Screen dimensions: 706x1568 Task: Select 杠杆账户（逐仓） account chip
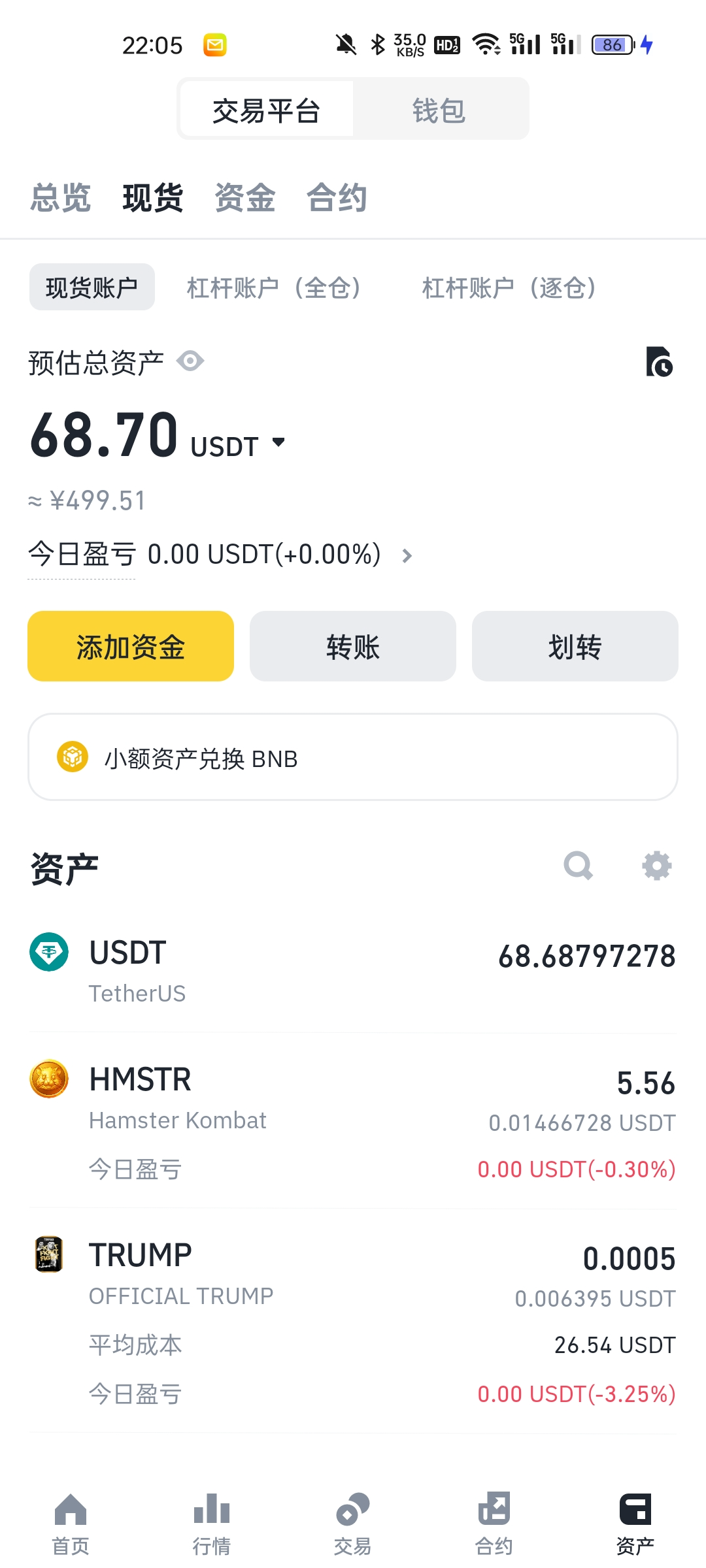click(x=509, y=287)
